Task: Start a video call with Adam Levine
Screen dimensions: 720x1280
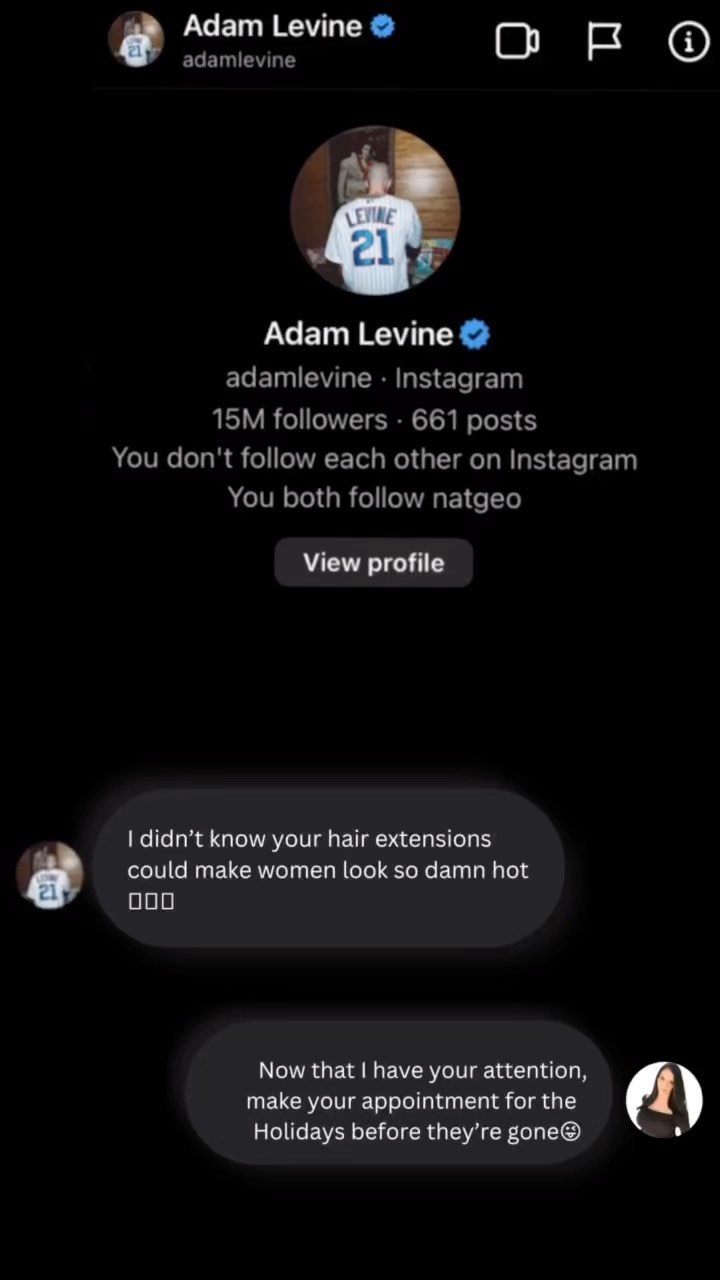Action: coord(517,42)
